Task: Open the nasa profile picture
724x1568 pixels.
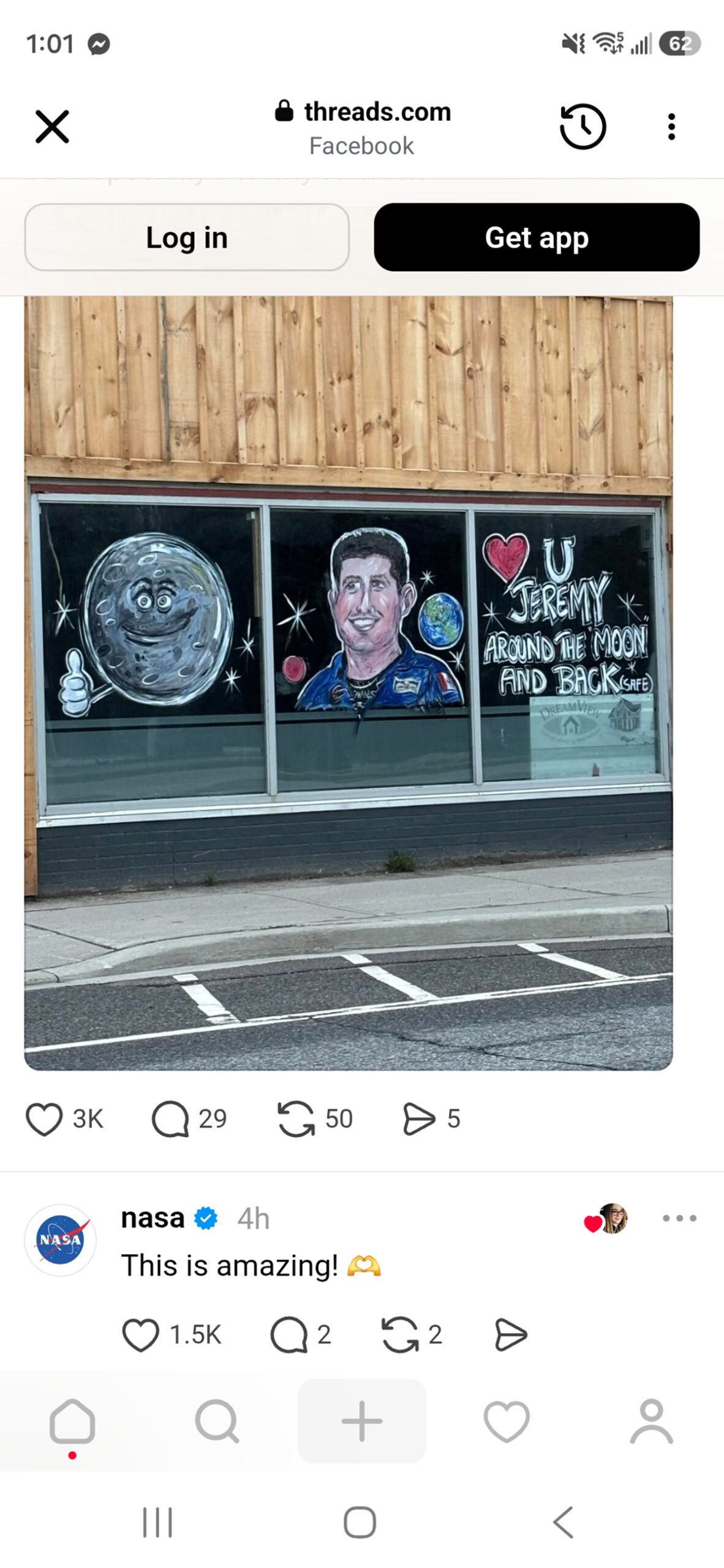Action: pos(60,1240)
